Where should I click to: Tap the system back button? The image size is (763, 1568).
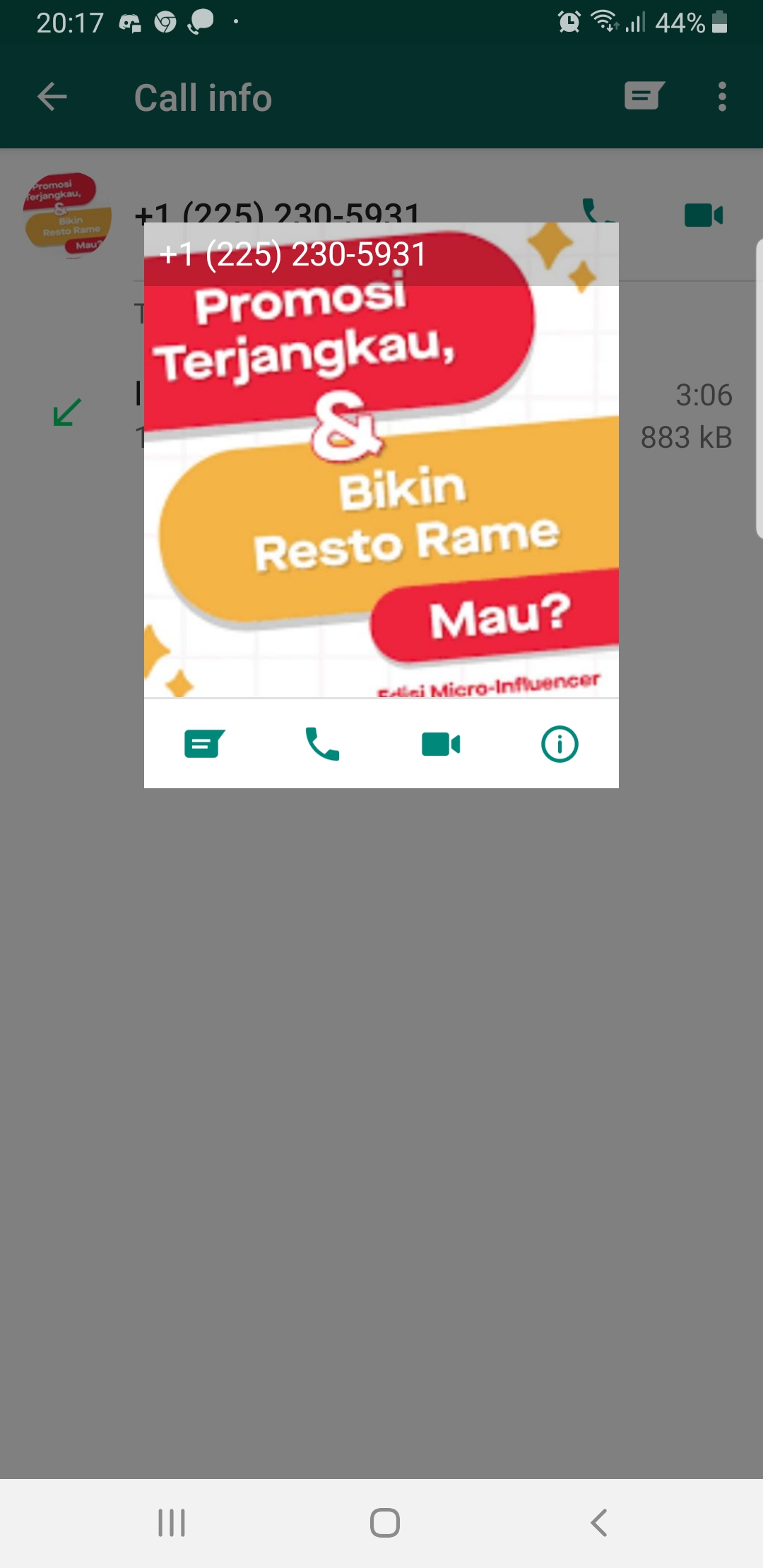tap(599, 1523)
